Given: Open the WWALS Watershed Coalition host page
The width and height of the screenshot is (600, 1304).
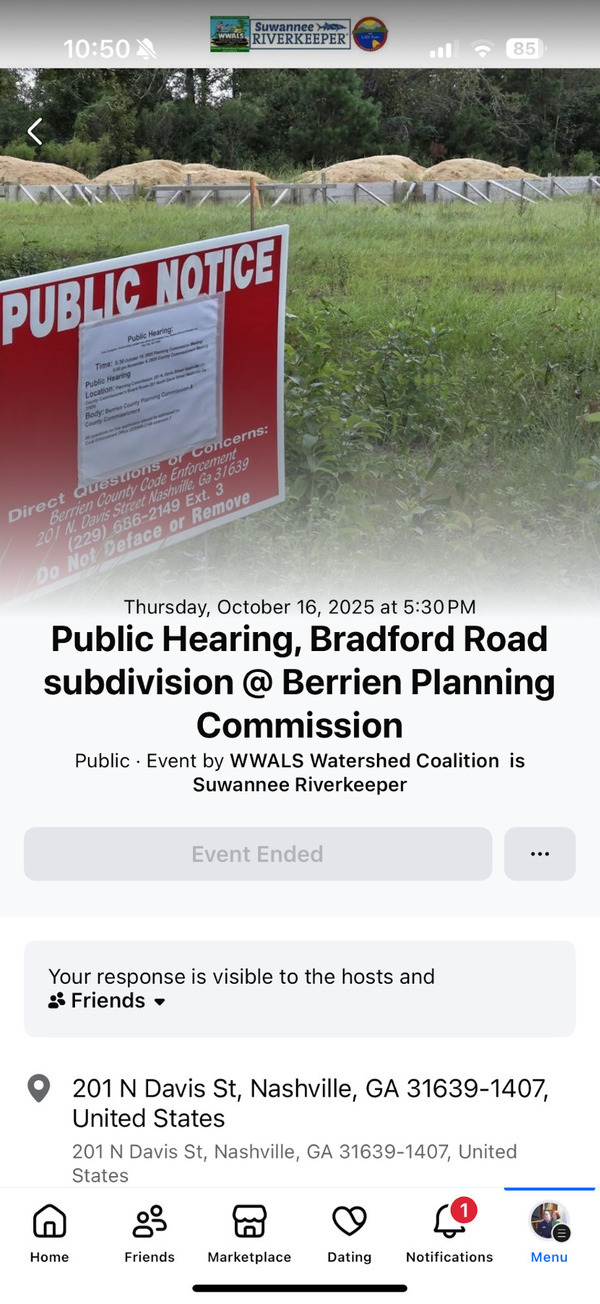Looking at the screenshot, I should (364, 760).
